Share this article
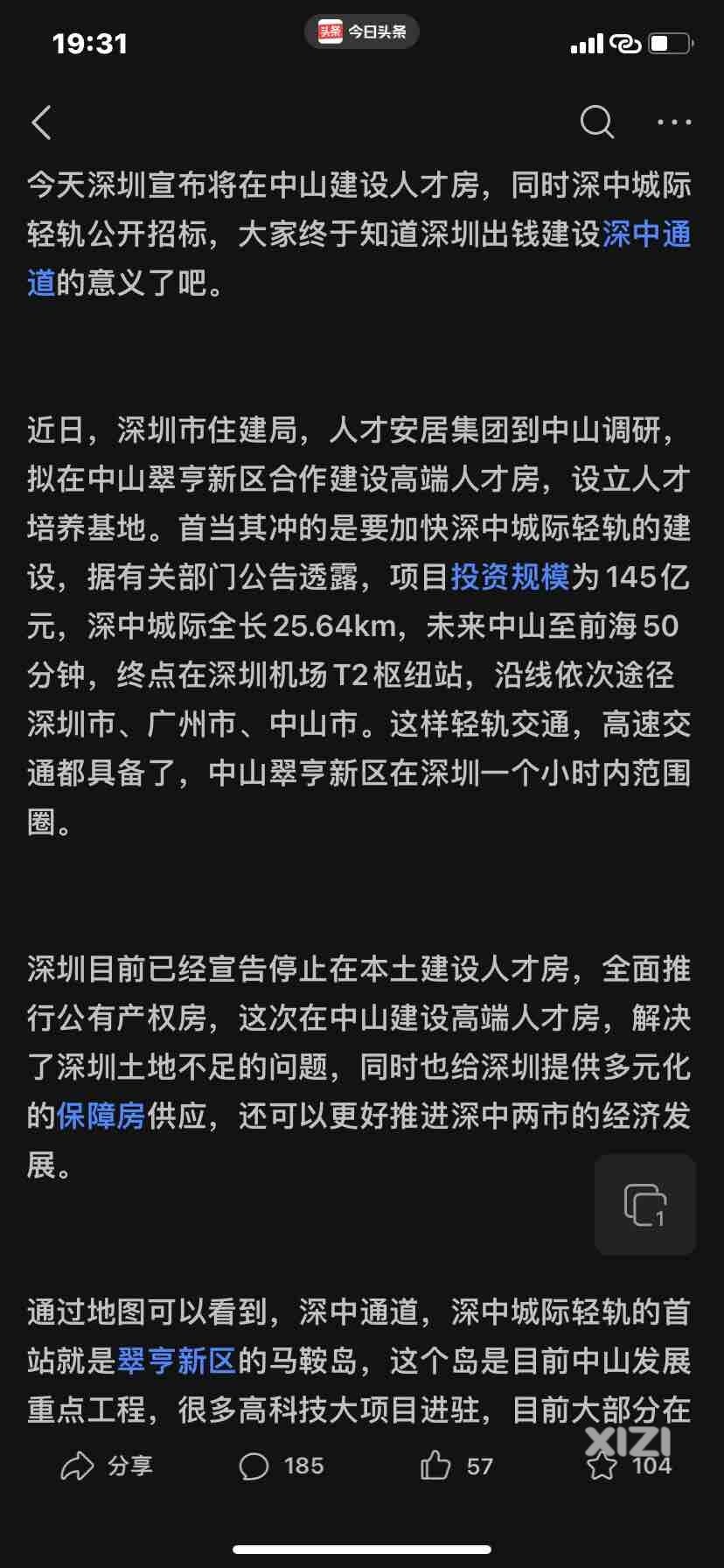 [106, 1466]
